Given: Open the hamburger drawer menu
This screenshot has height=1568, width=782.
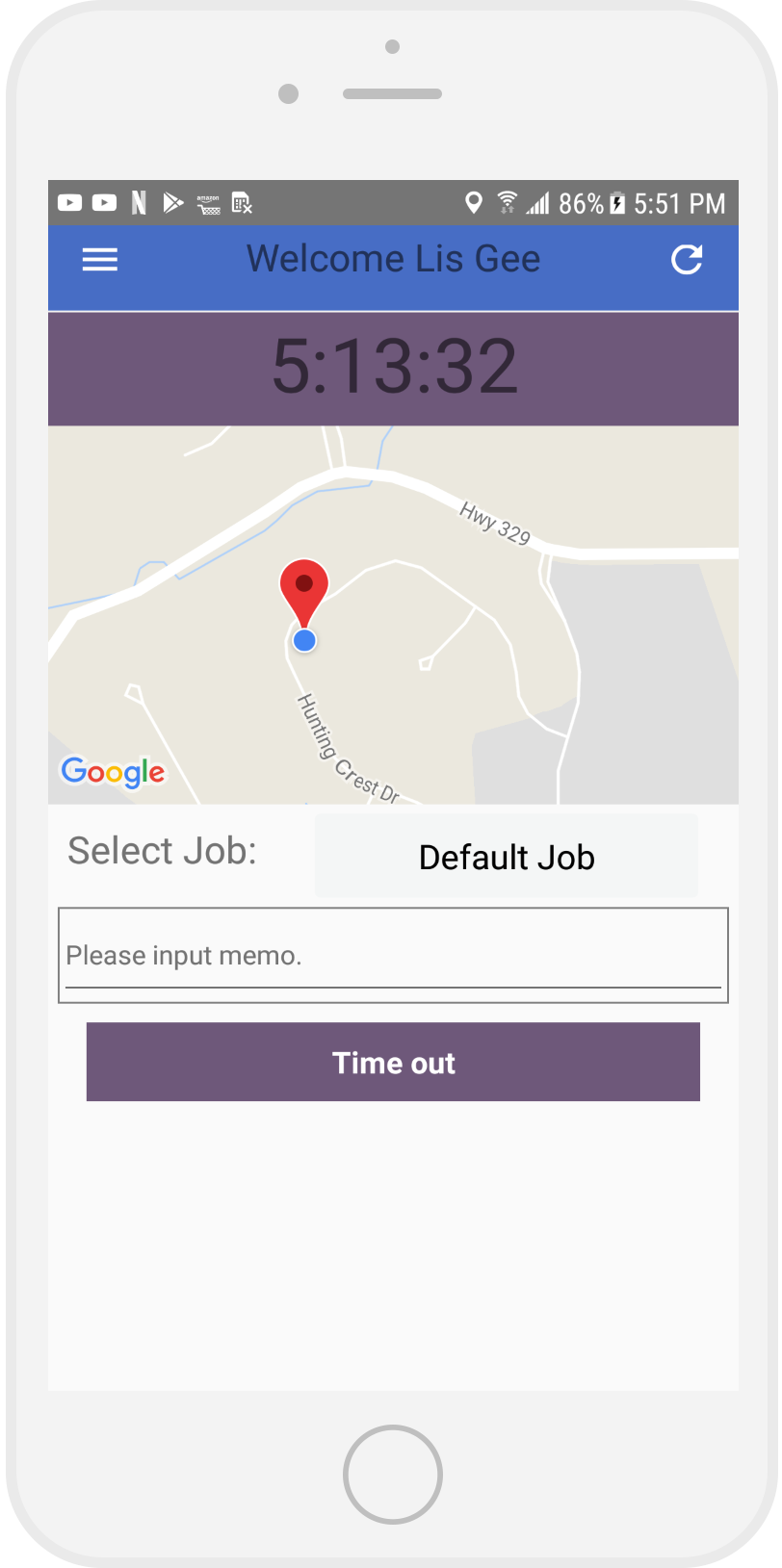Looking at the screenshot, I should (x=100, y=260).
